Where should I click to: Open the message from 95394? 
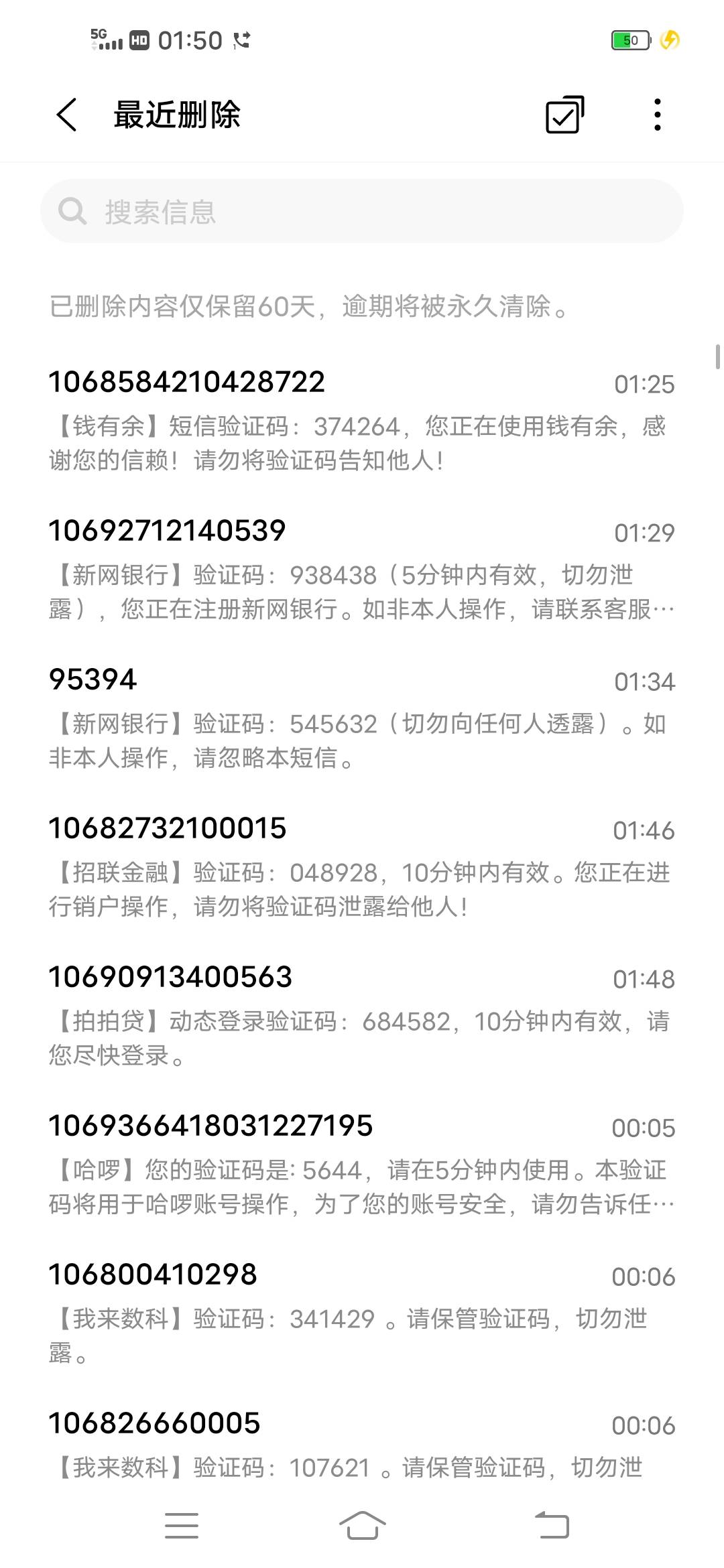pyautogui.click(x=362, y=718)
